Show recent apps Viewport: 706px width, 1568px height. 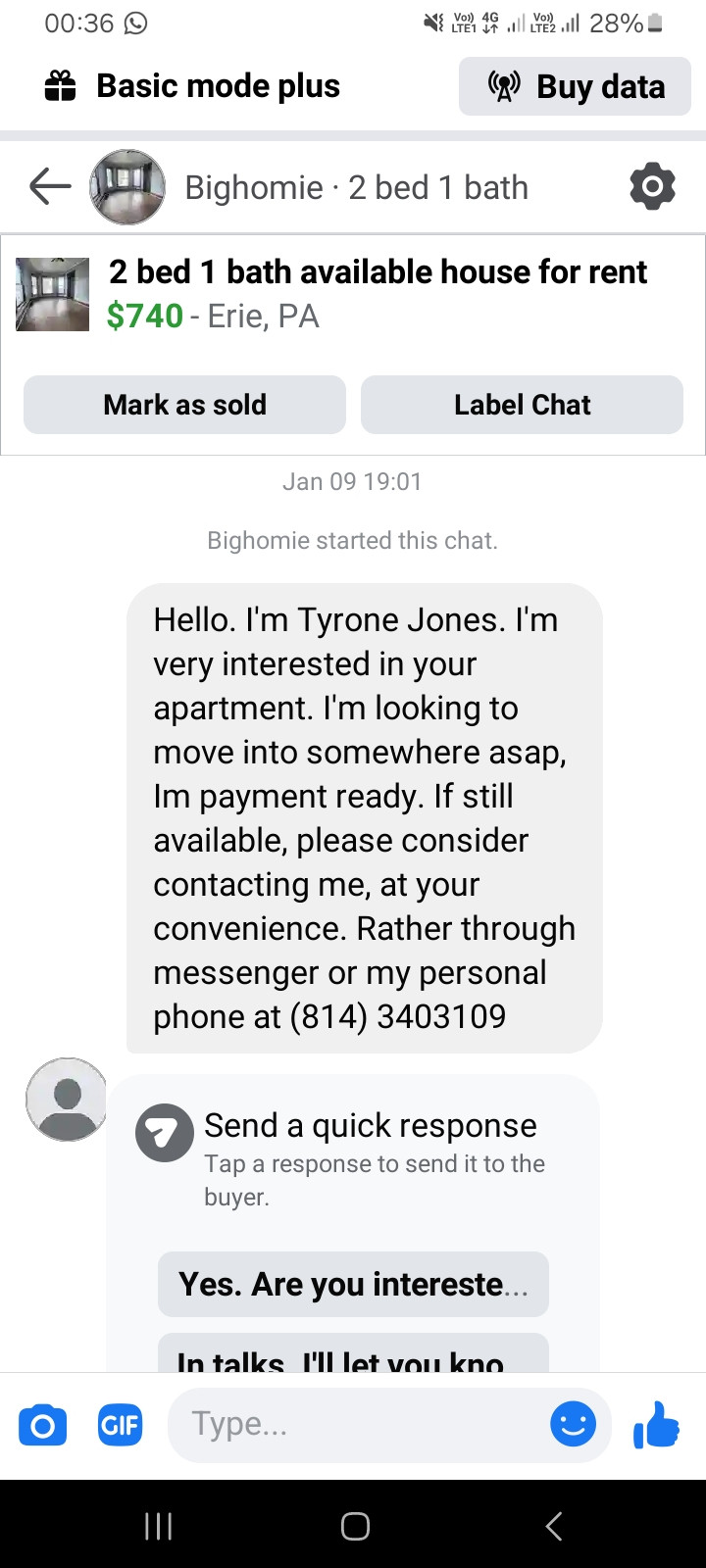tap(158, 1526)
